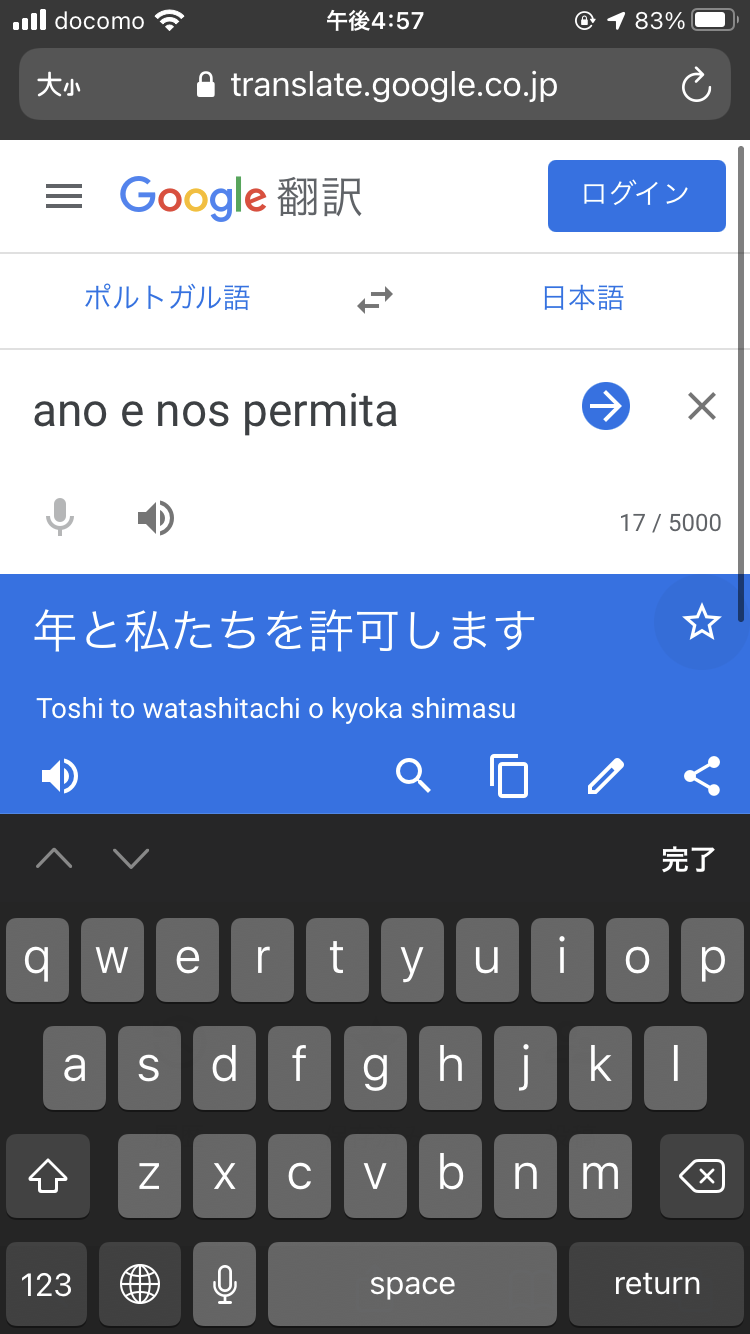Select source language ポルトガル語
This screenshot has width=750, height=1334.
tap(167, 298)
